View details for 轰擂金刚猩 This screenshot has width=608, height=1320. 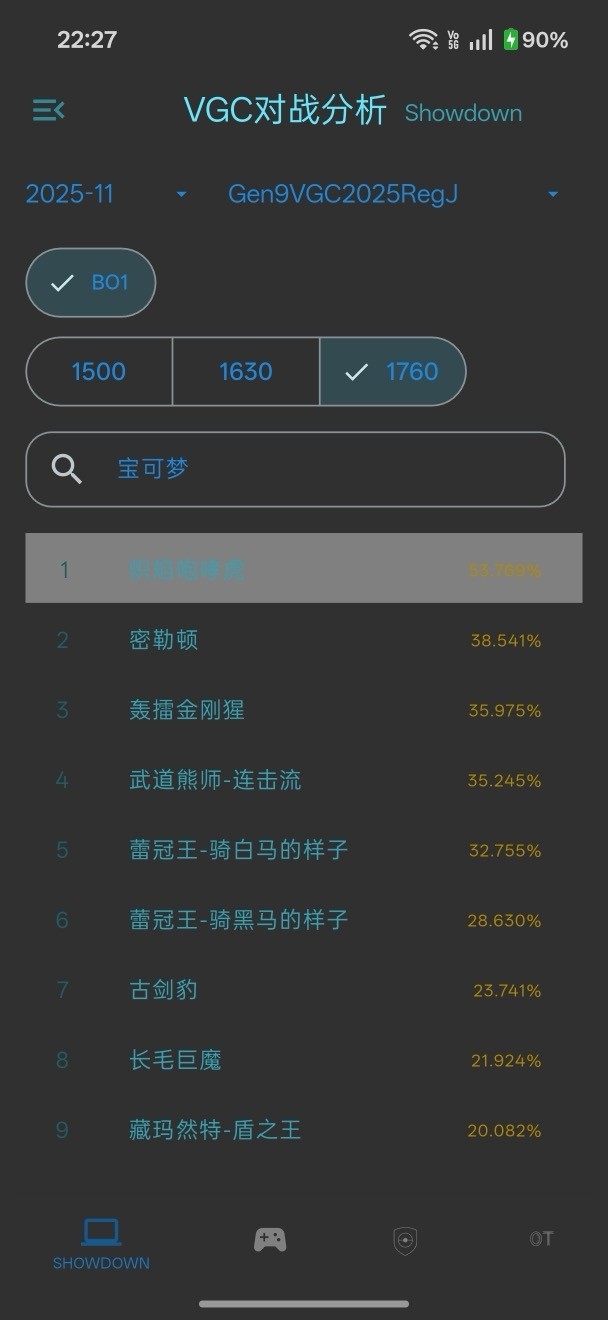coord(303,710)
